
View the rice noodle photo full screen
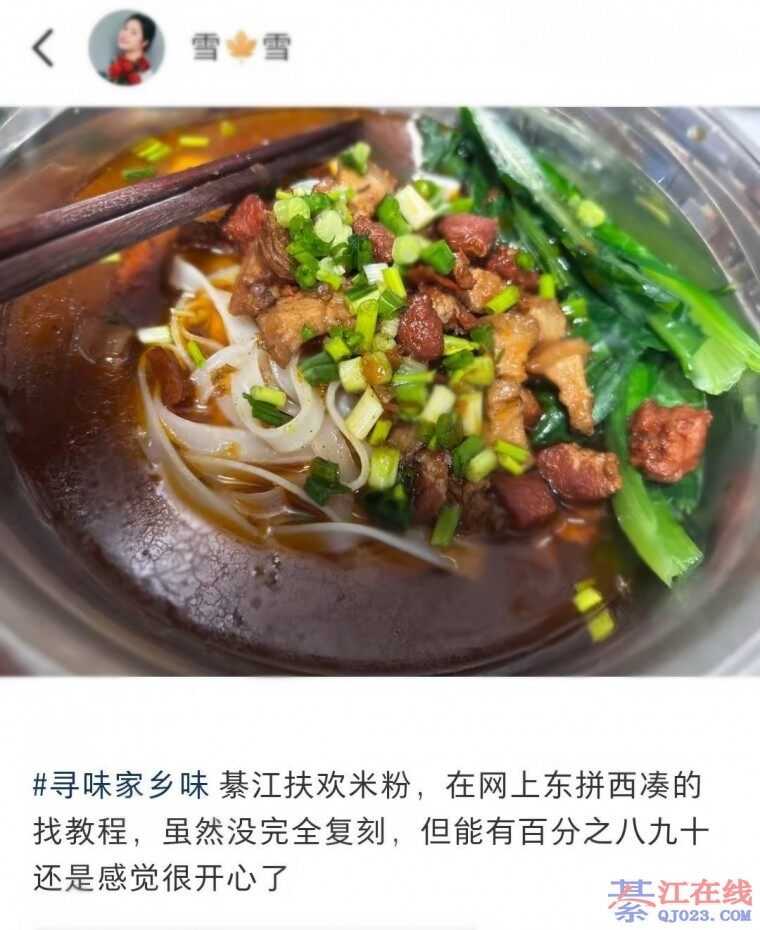tap(380, 390)
